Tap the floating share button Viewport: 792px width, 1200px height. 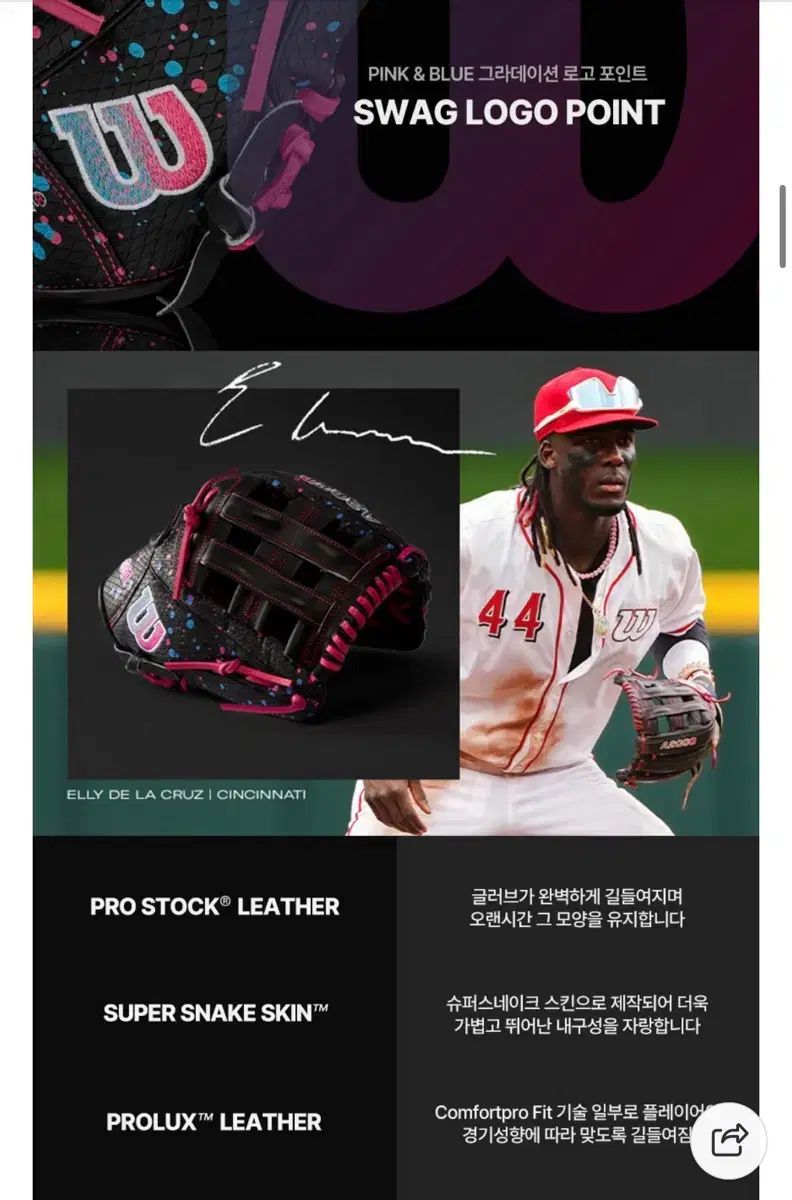click(x=728, y=1140)
